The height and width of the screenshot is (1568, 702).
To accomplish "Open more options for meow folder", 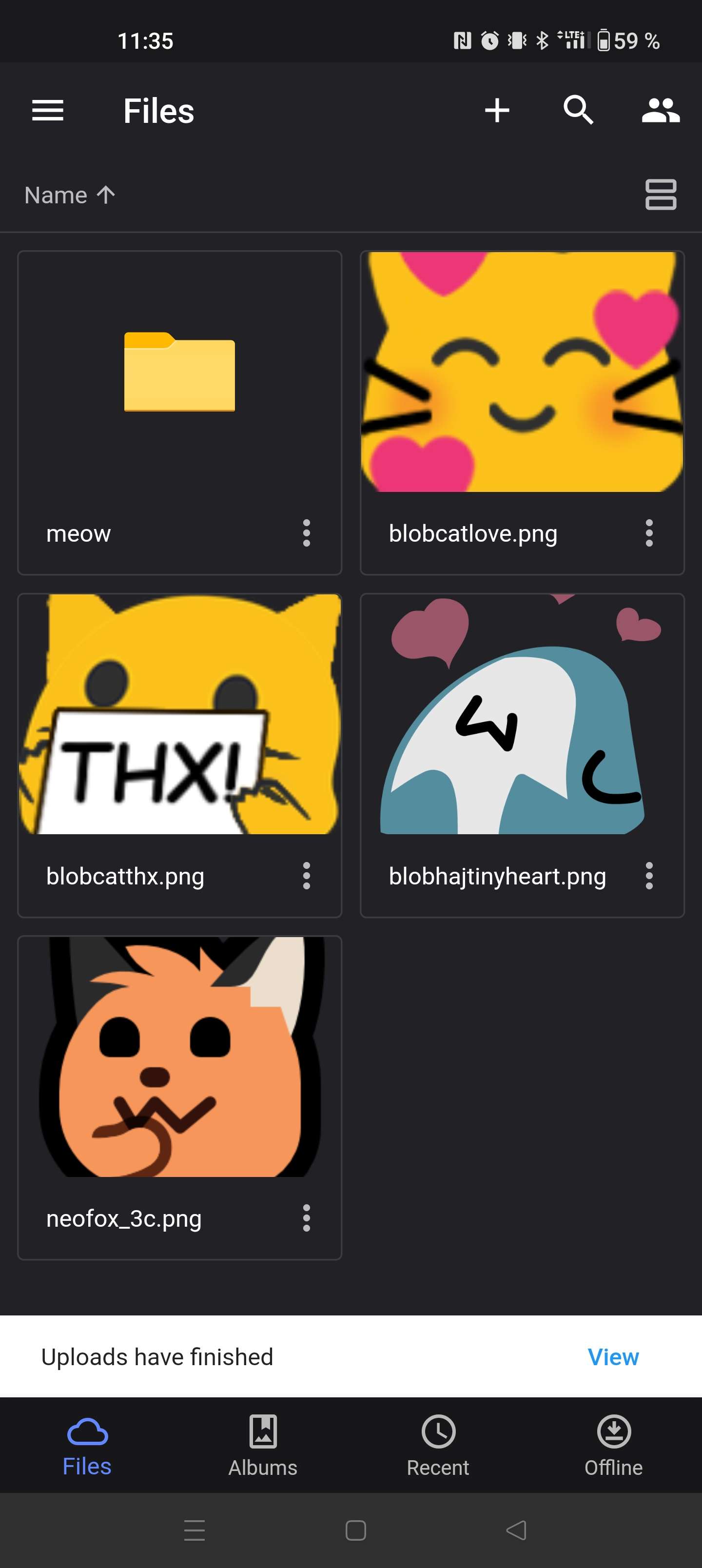I will click(306, 533).
